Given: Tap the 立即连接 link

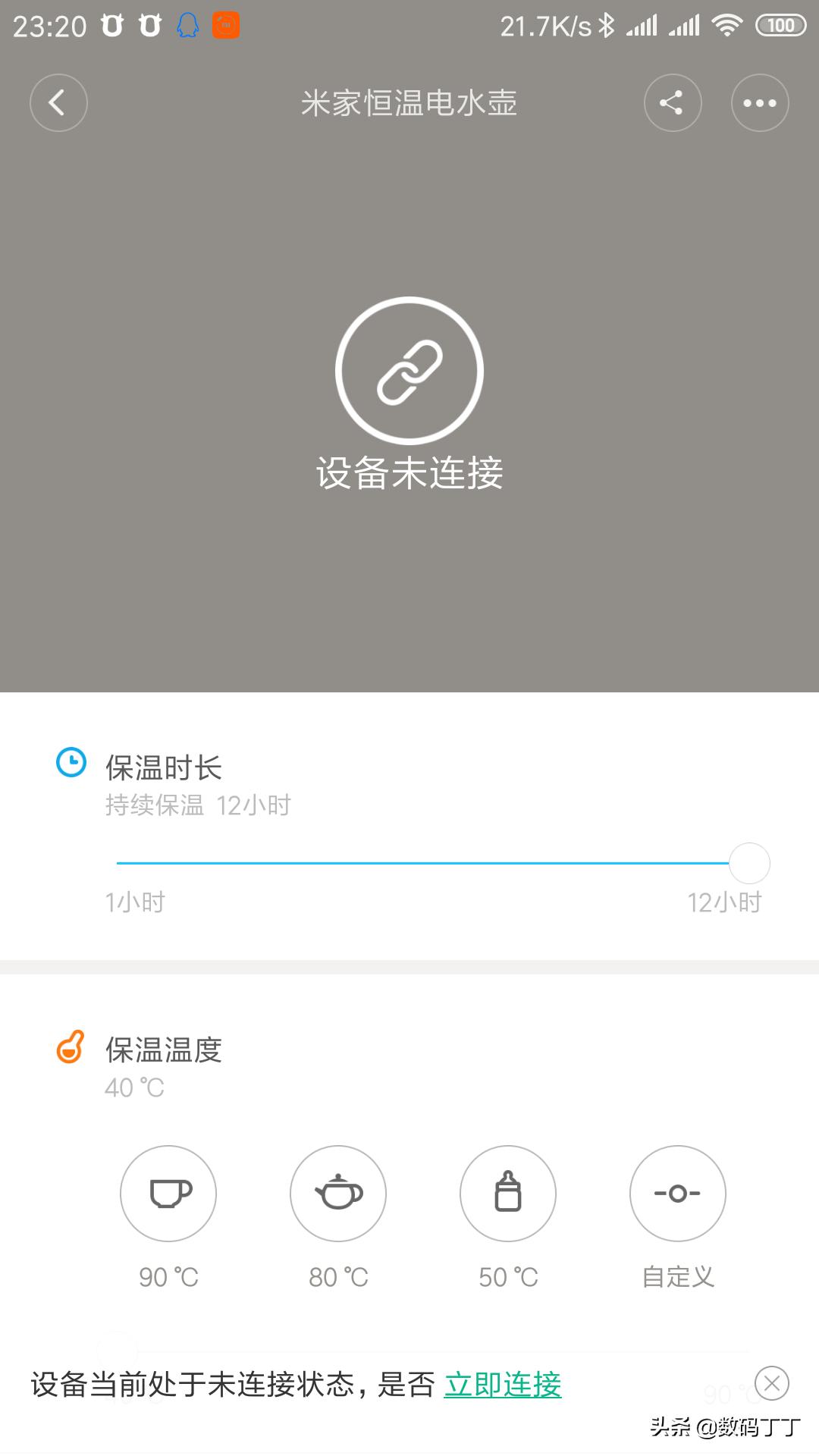Looking at the screenshot, I should click(503, 1385).
